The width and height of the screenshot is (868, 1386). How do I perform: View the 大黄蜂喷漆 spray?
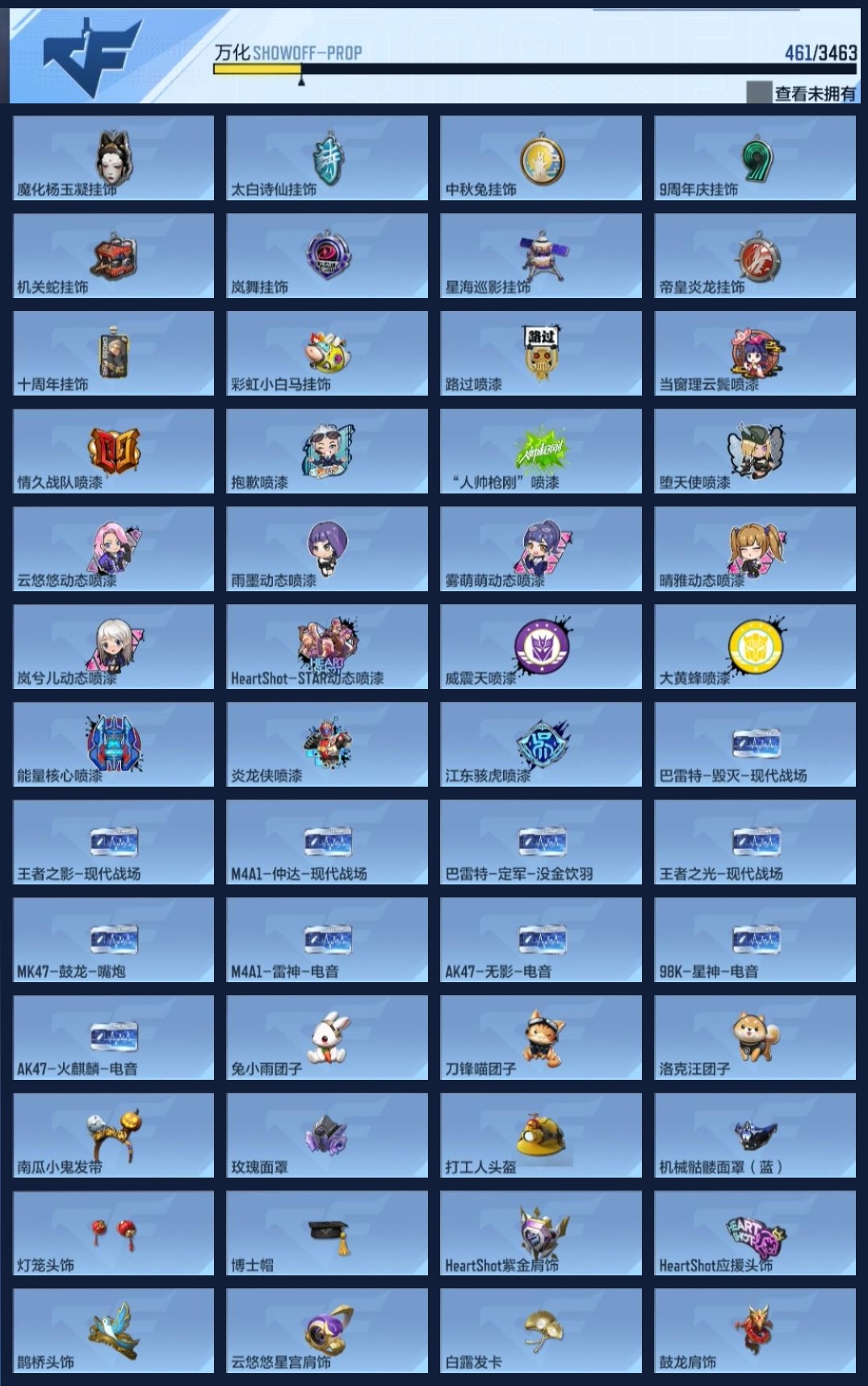755,647
